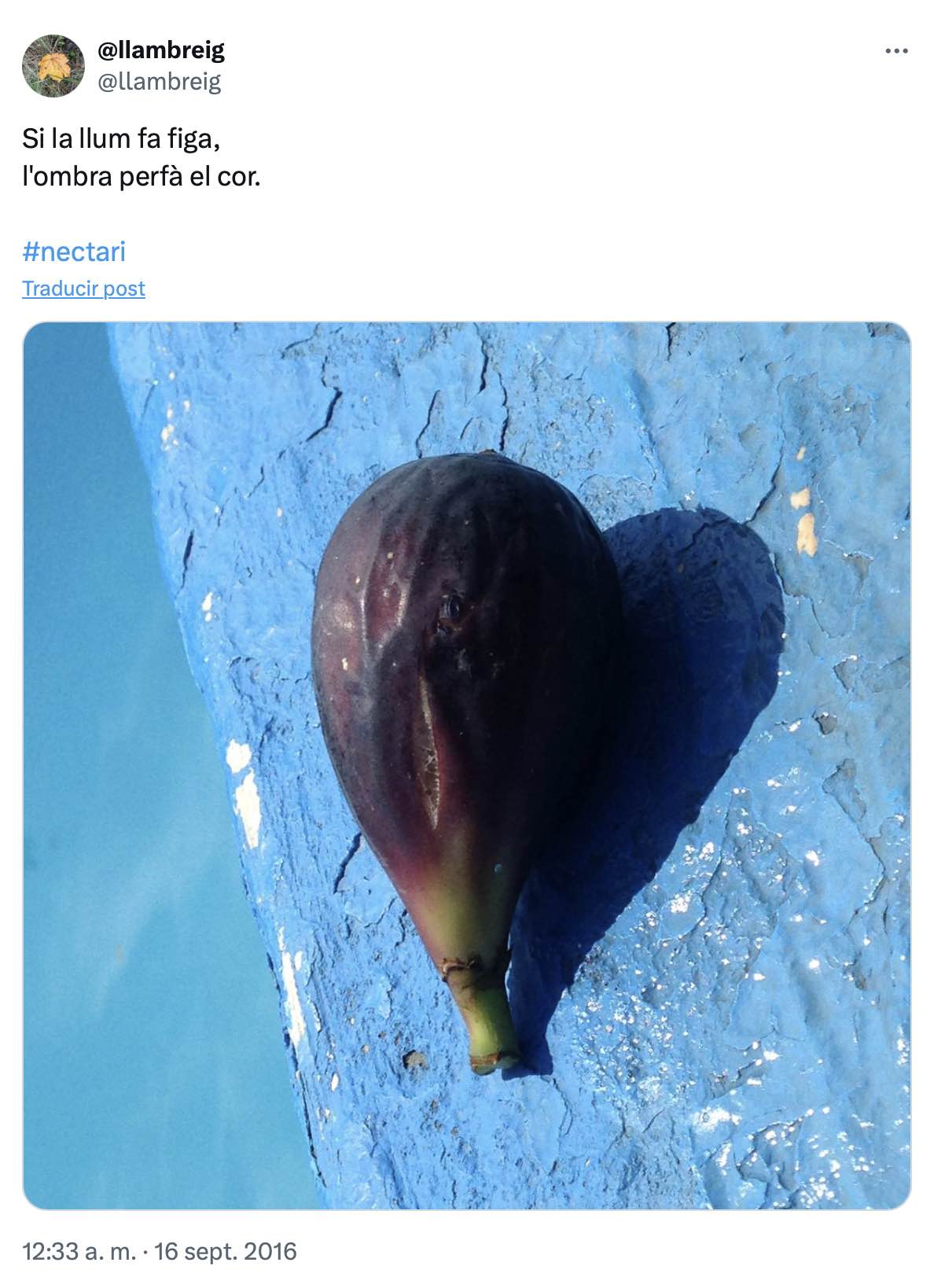Open the @llambreig display name

[160, 50]
